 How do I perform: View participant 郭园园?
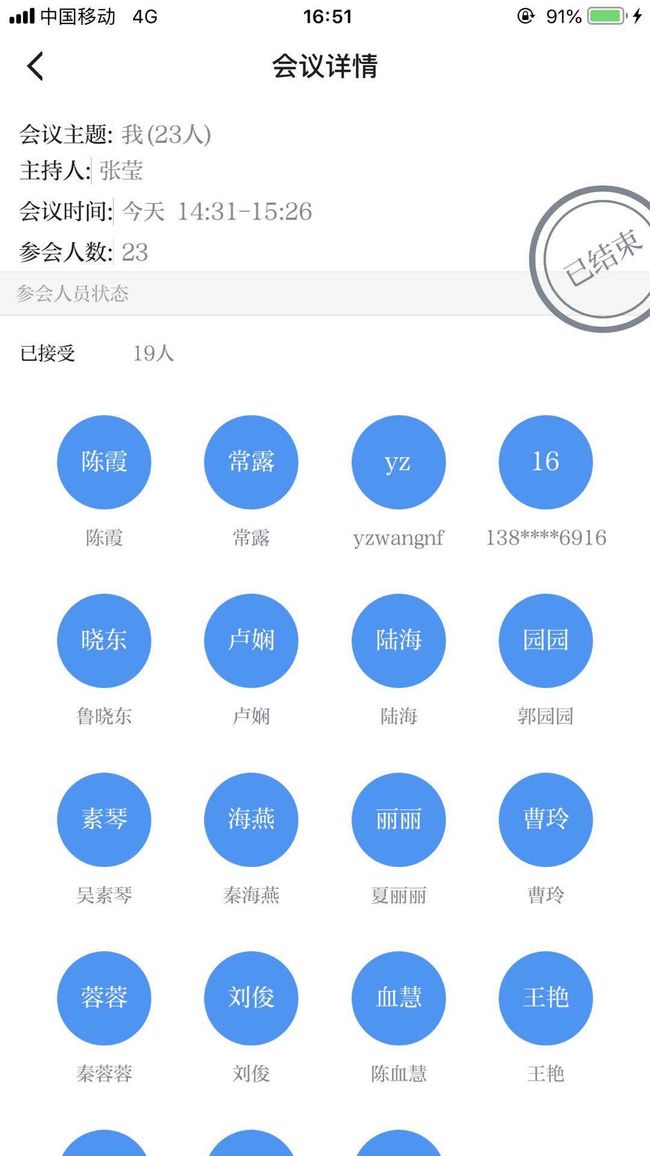coord(545,641)
